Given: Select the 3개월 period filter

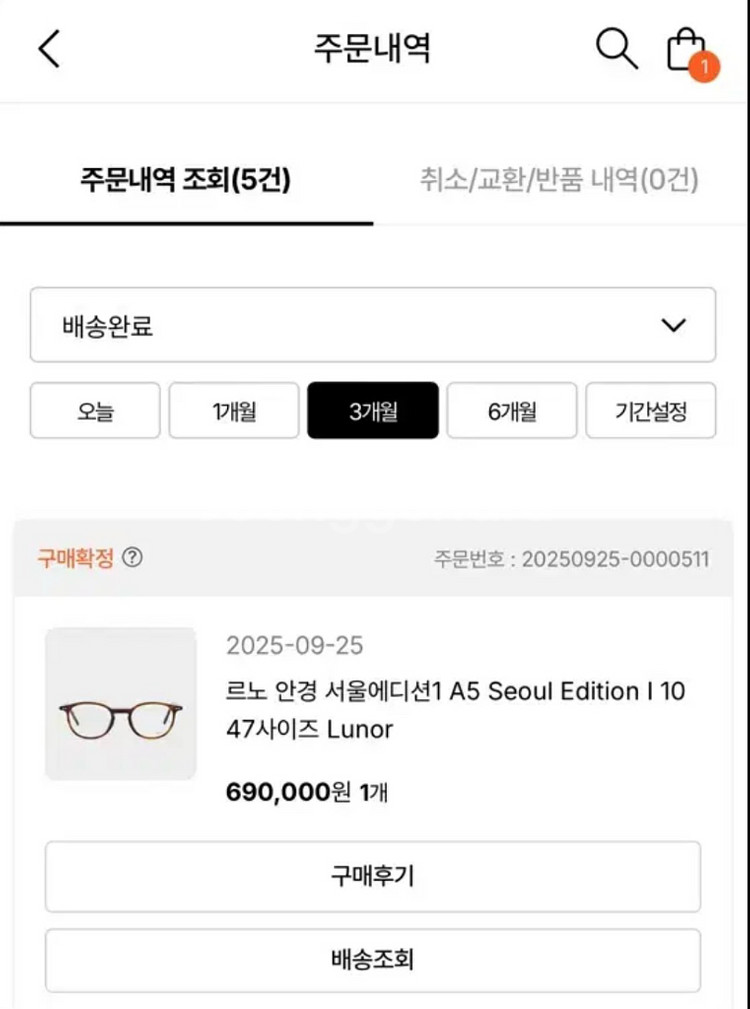Looking at the screenshot, I should click(x=373, y=411).
